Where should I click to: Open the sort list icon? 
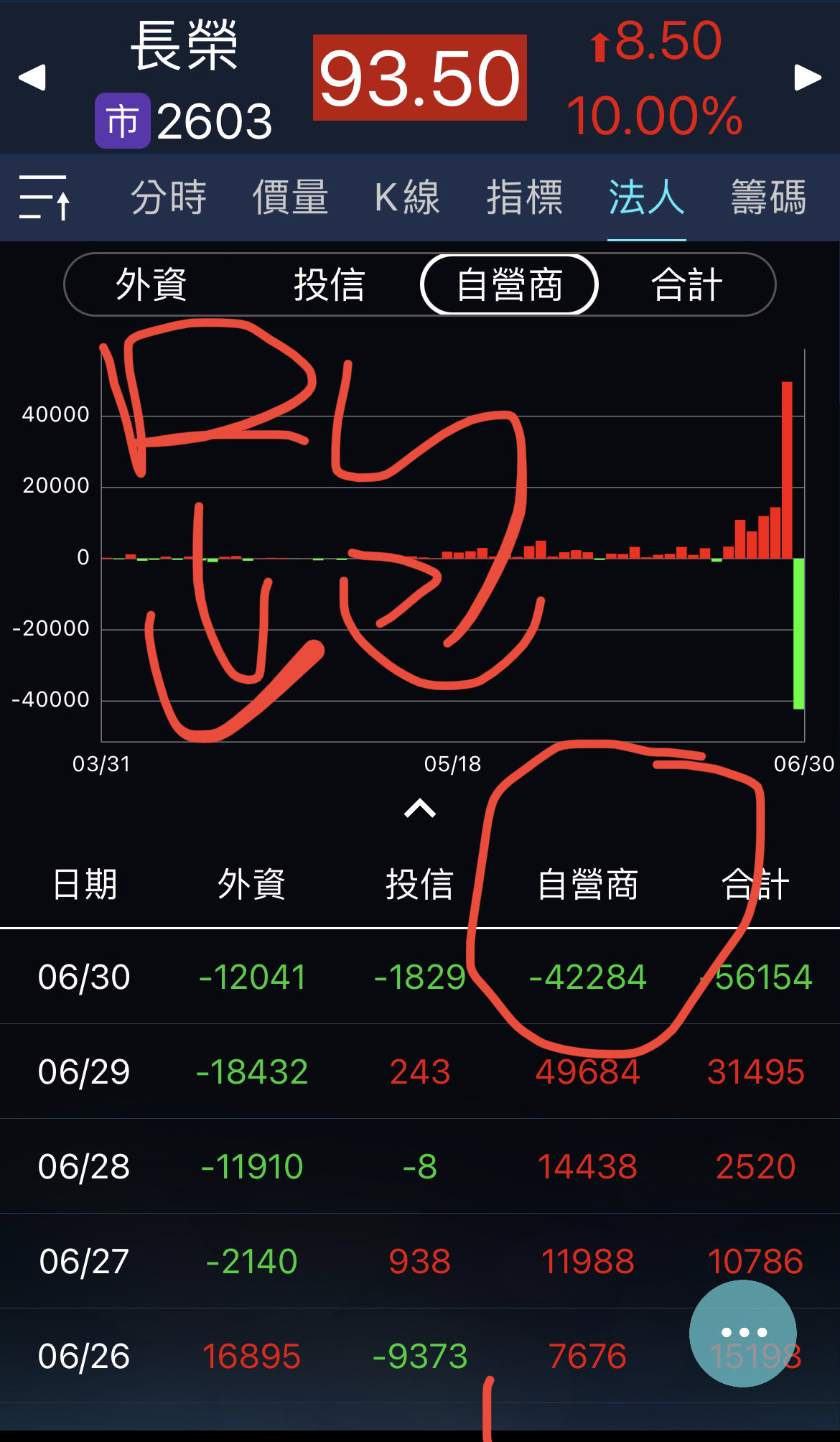tap(44, 197)
